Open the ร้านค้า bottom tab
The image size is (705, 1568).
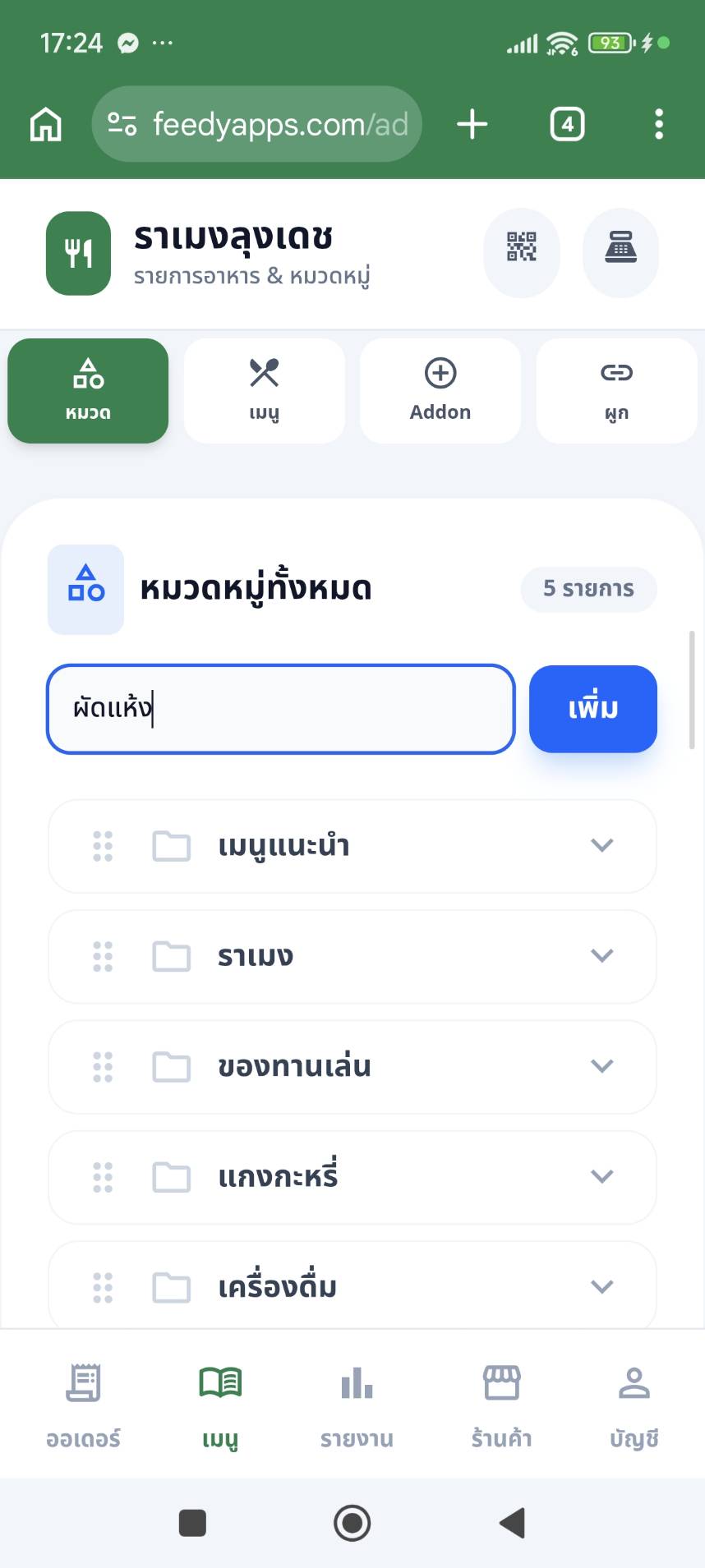point(501,1403)
